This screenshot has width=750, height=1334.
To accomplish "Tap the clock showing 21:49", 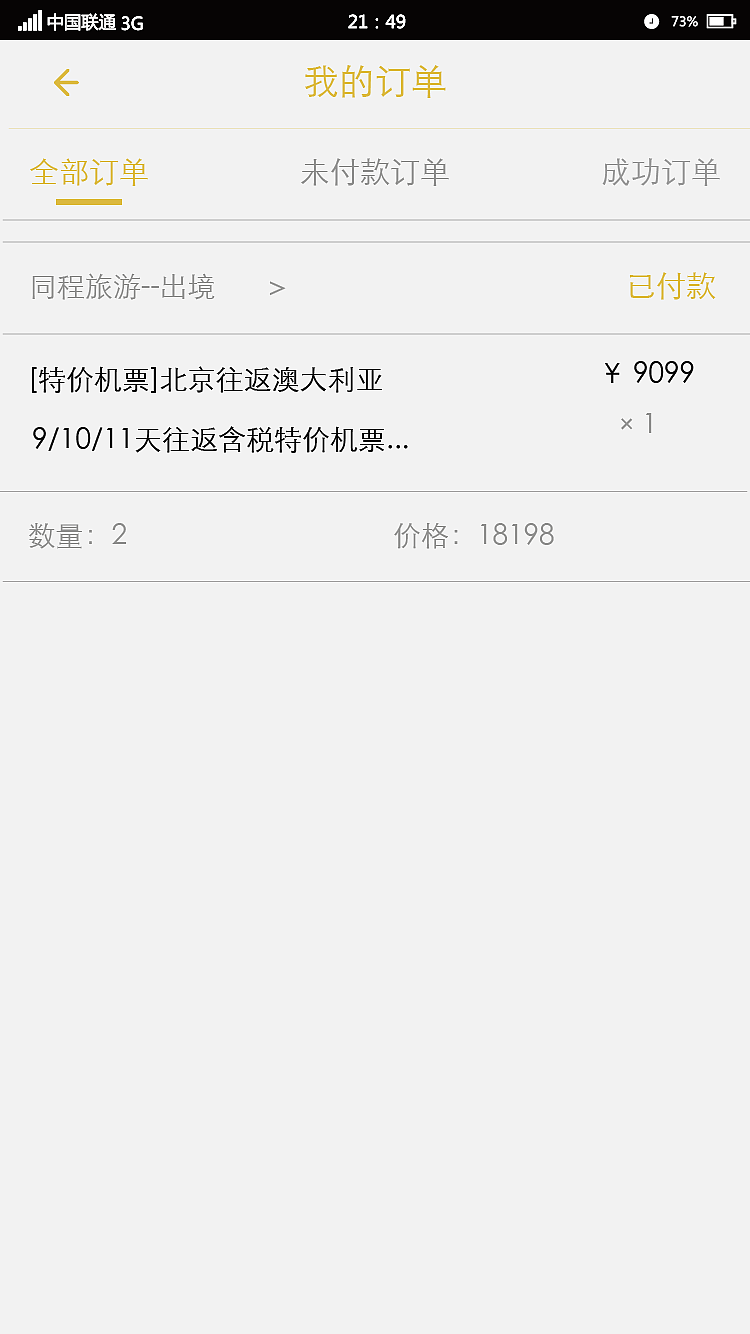I will (375, 20).
